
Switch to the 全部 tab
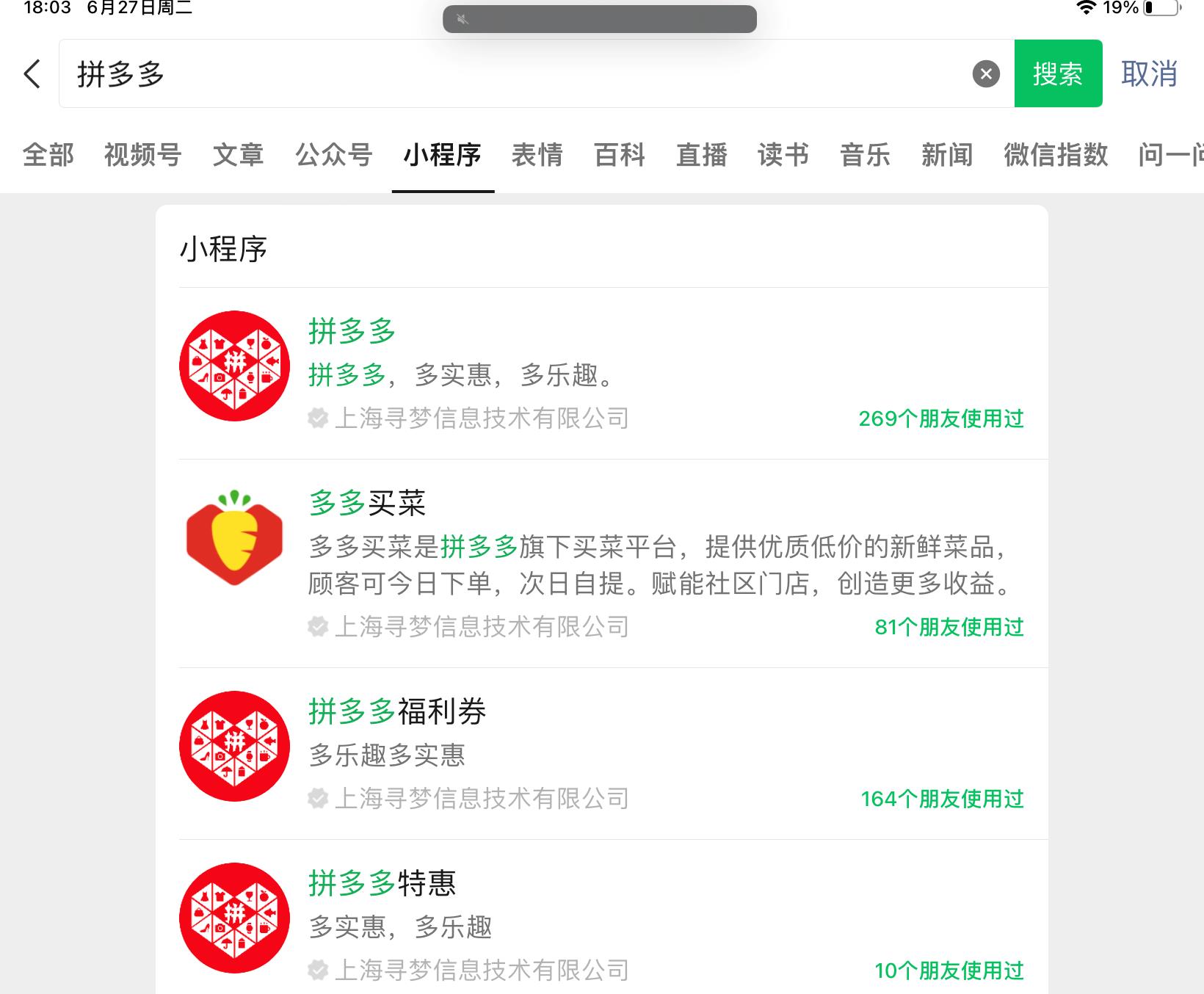[x=48, y=155]
